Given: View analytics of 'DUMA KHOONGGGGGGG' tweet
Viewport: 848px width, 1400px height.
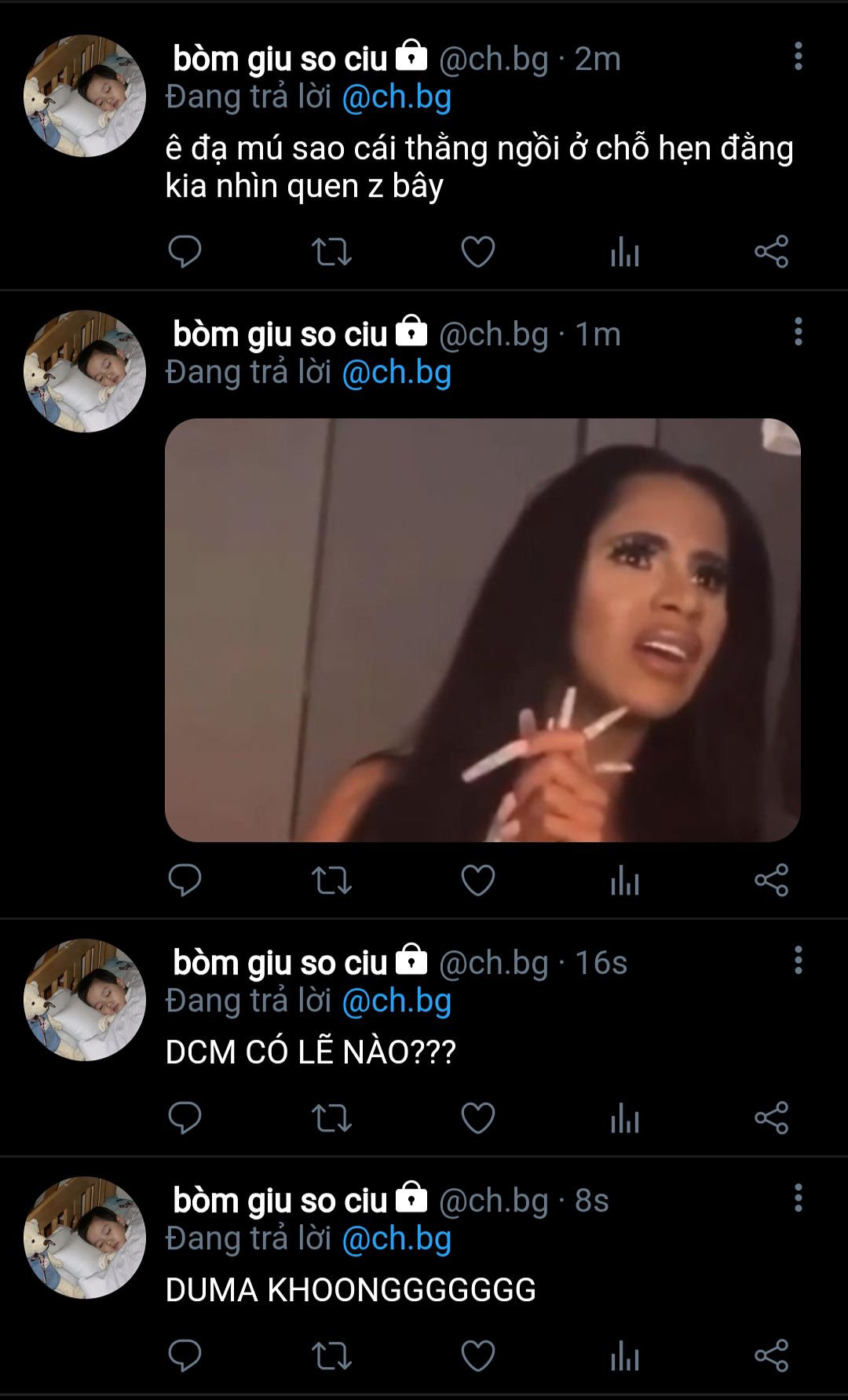Looking at the screenshot, I should pyautogui.click(x=625, y=1356).
